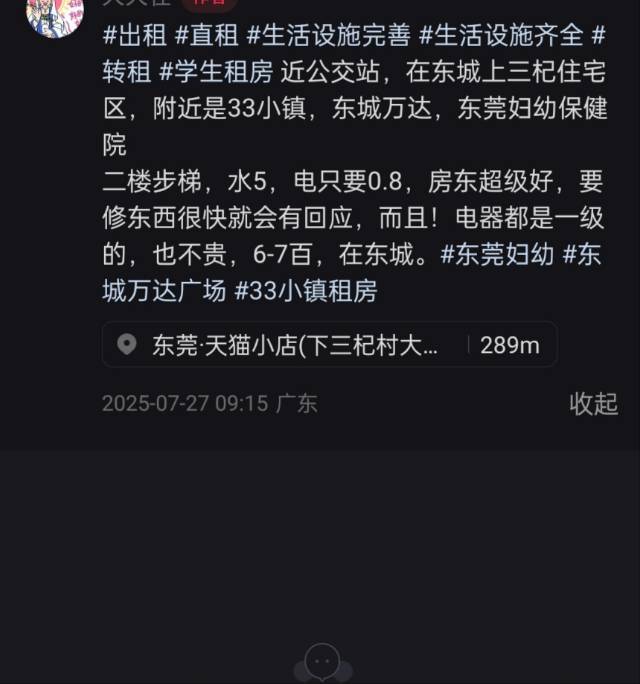Open the poster's profile avatar

(53, 12)
